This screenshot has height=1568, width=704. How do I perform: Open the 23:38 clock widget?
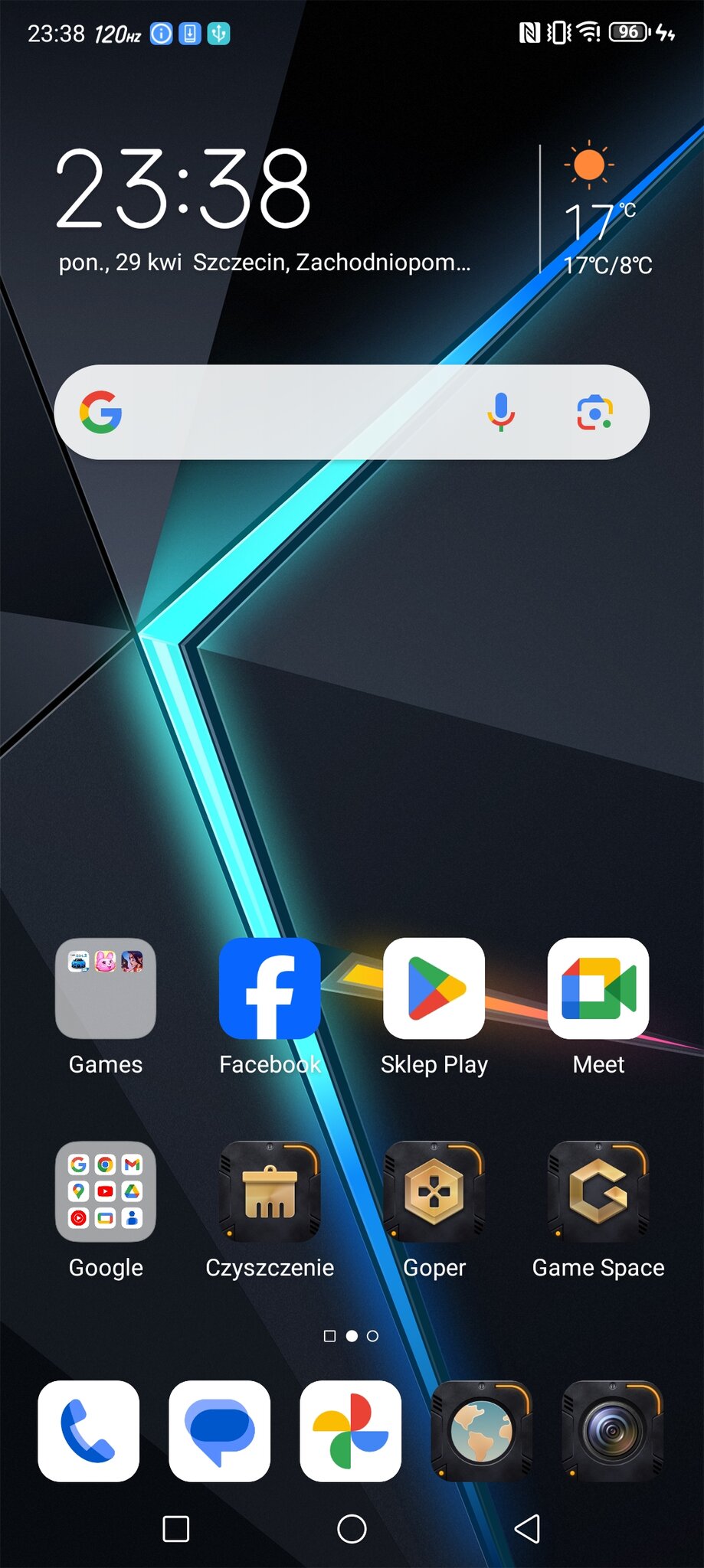(184, 189)
